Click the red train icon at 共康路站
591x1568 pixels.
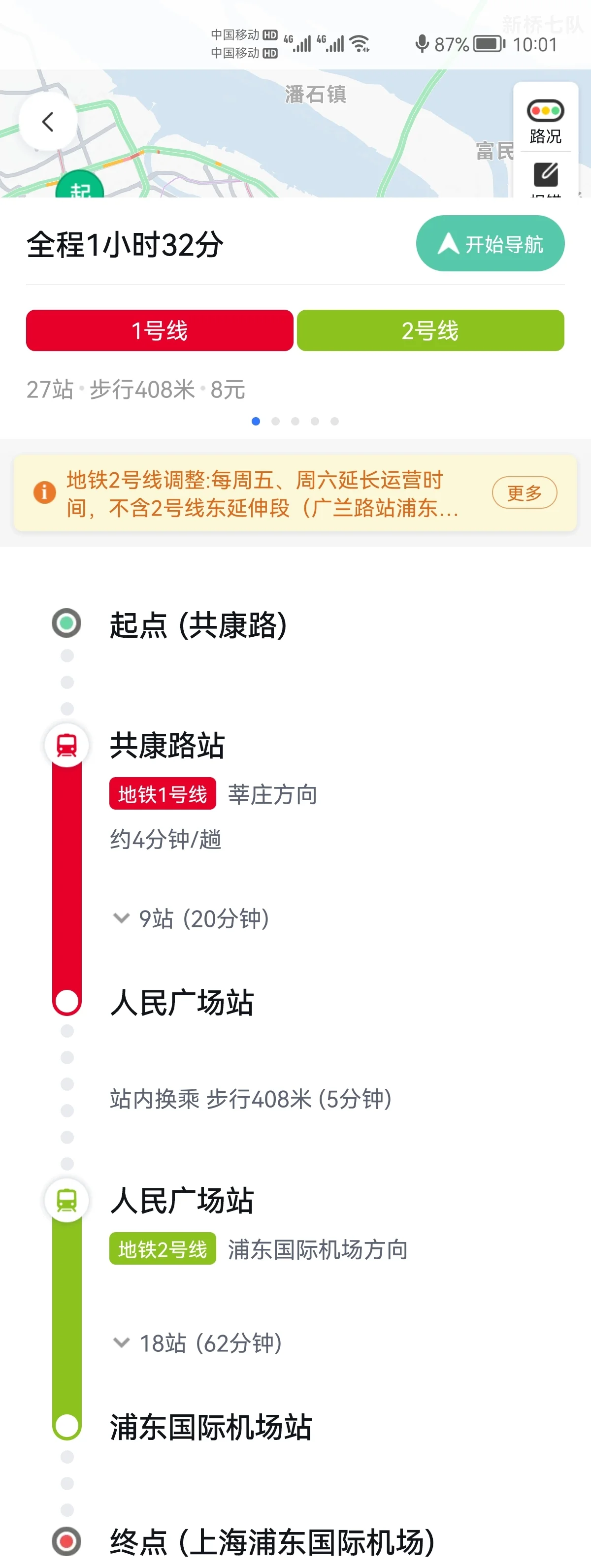(66, 745)
